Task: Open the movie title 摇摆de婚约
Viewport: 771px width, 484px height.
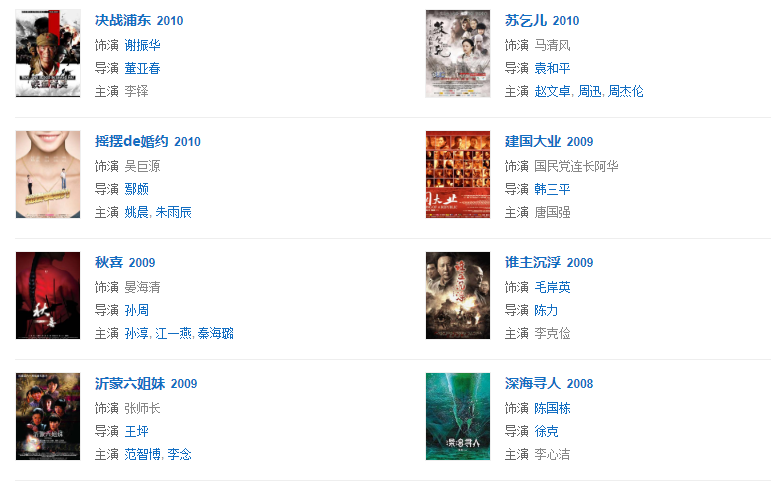Action: point(133,142)
